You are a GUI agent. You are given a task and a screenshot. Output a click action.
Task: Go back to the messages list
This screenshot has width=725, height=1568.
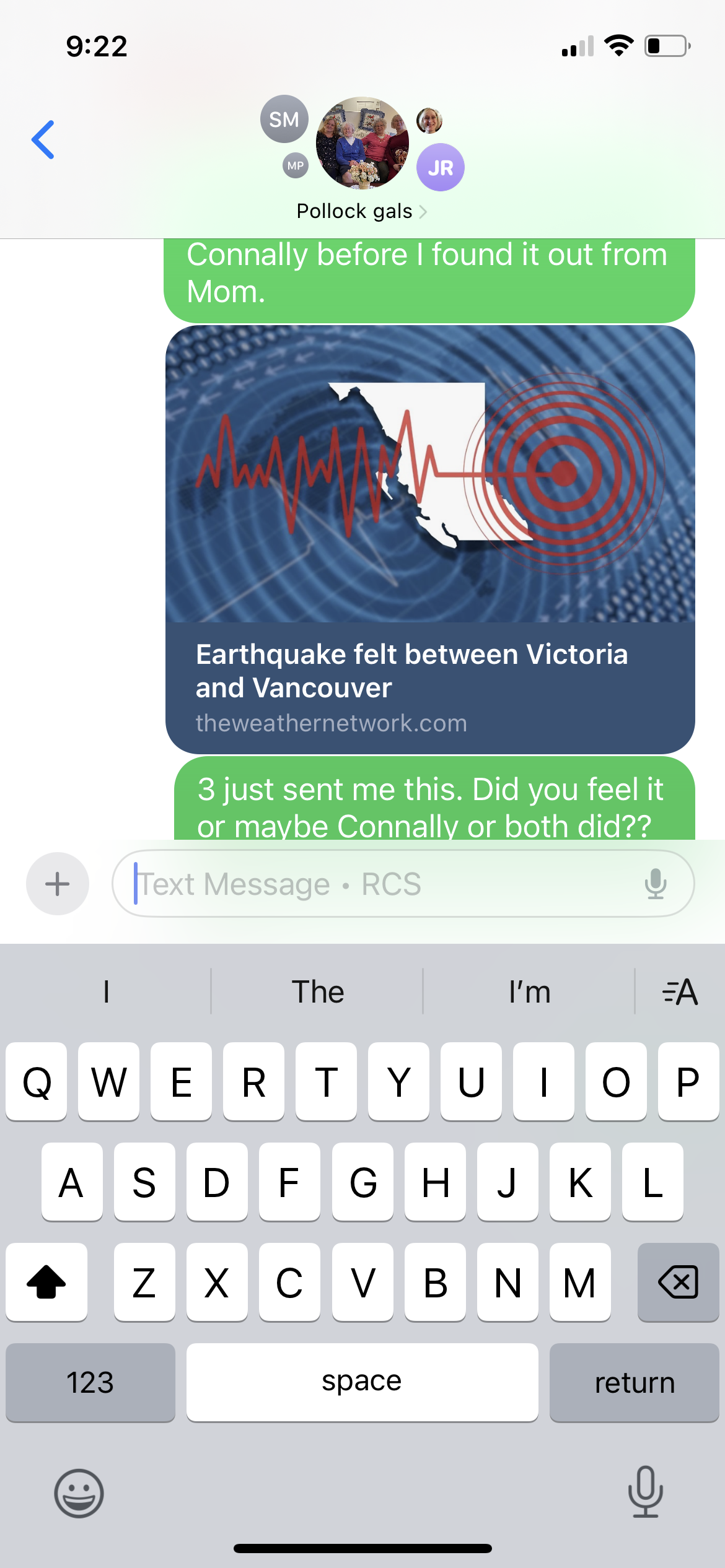[x=43, y=140]
